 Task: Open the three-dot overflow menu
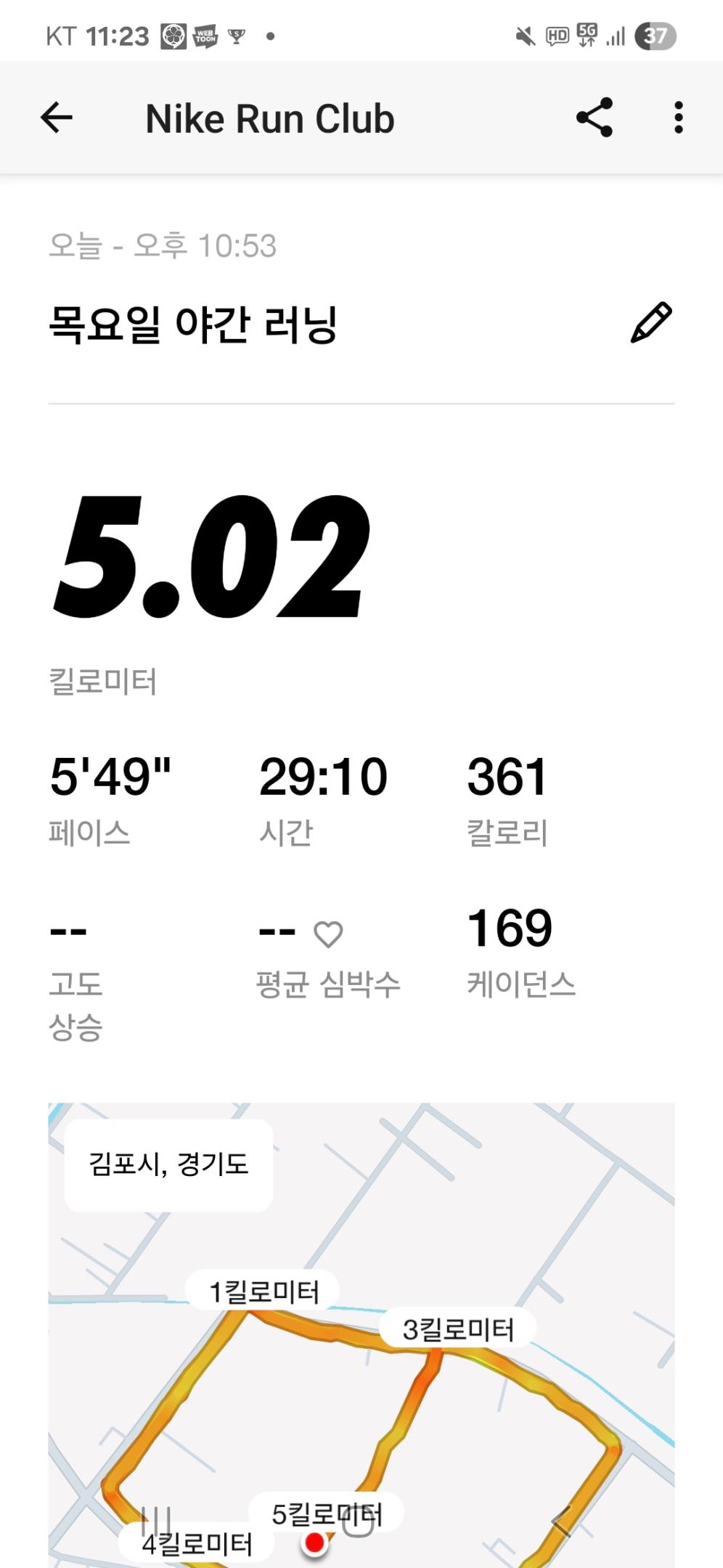click(x=678, y=118)
